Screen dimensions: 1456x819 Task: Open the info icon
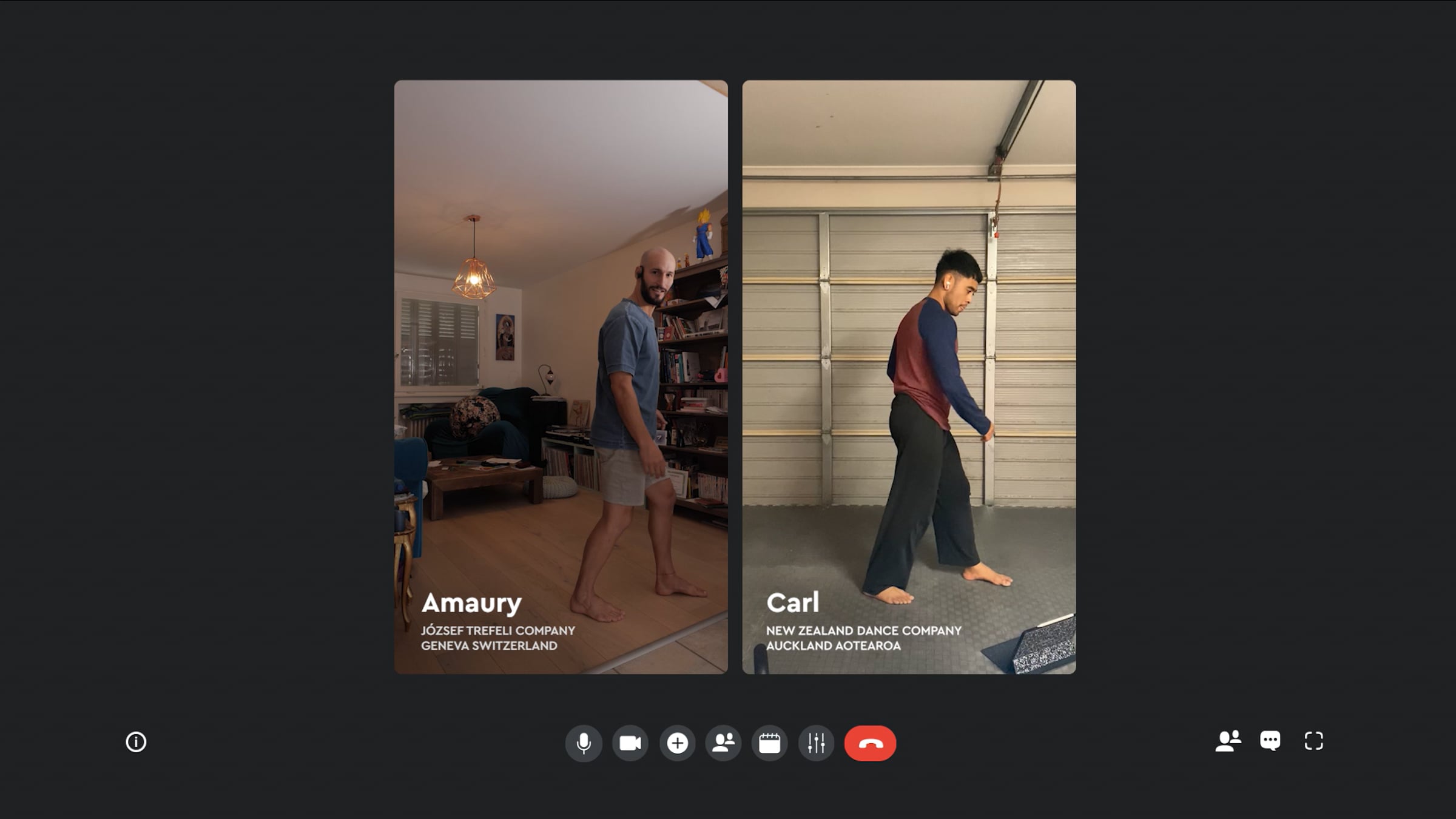(x=136, y=742)
